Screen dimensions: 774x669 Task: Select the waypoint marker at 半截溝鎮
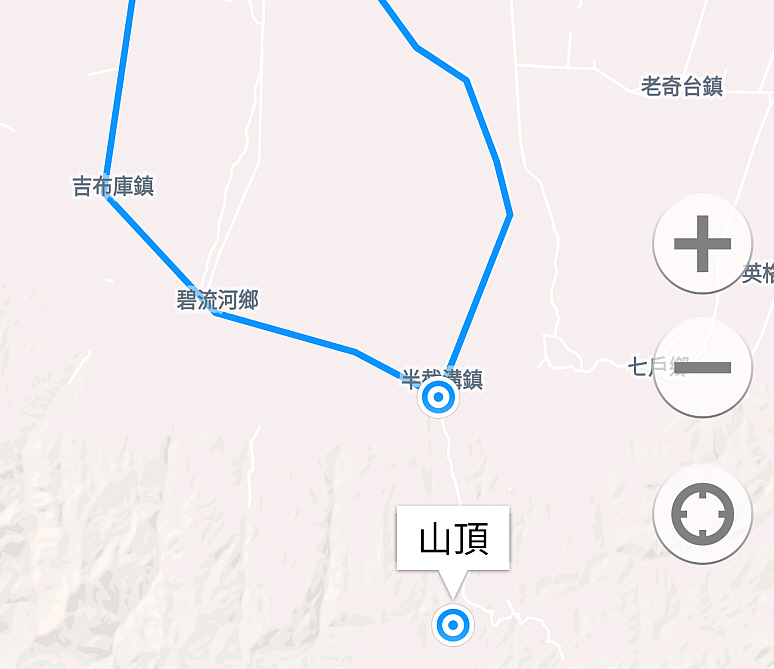coord(438,399)
